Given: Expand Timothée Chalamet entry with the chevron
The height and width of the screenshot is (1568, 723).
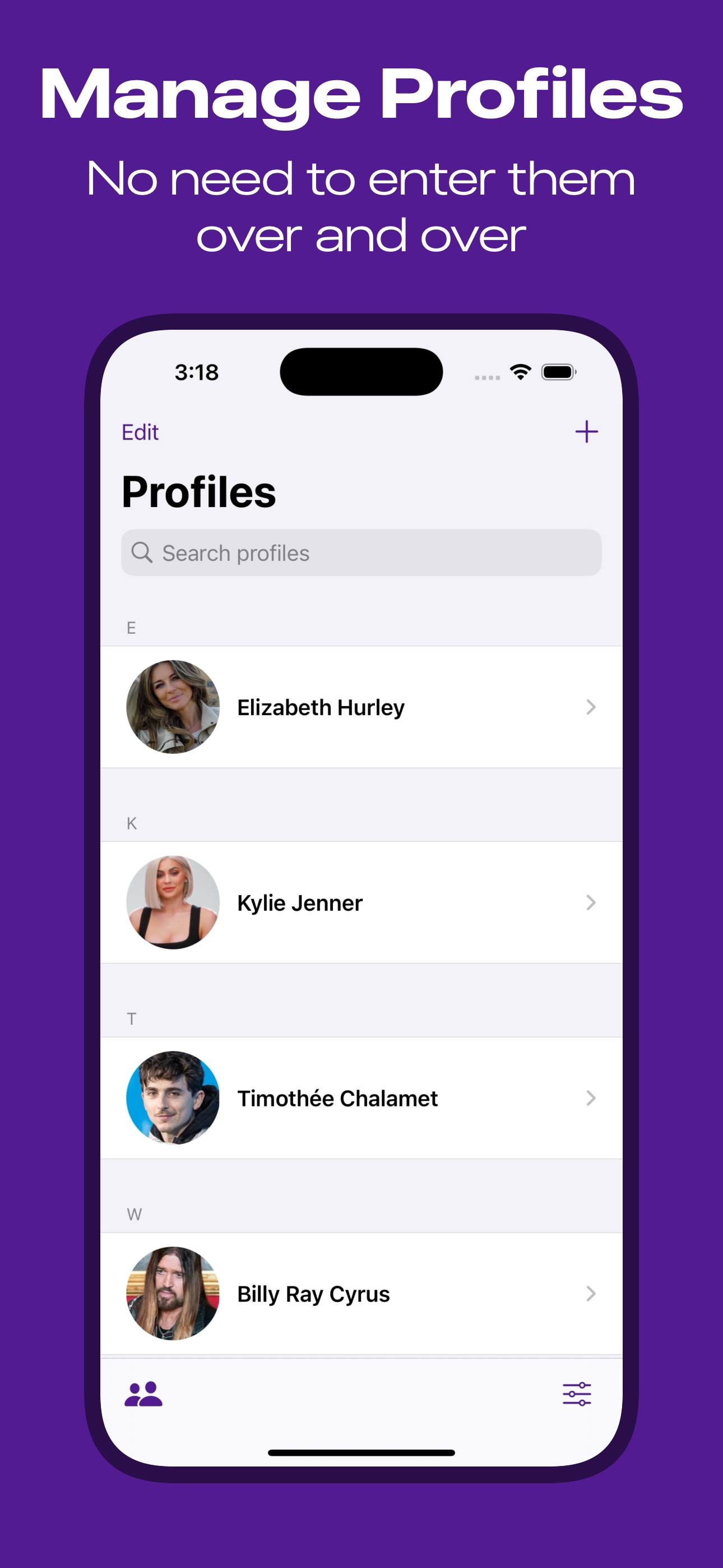Looking at the screenshot, I should coord(591,1098).
